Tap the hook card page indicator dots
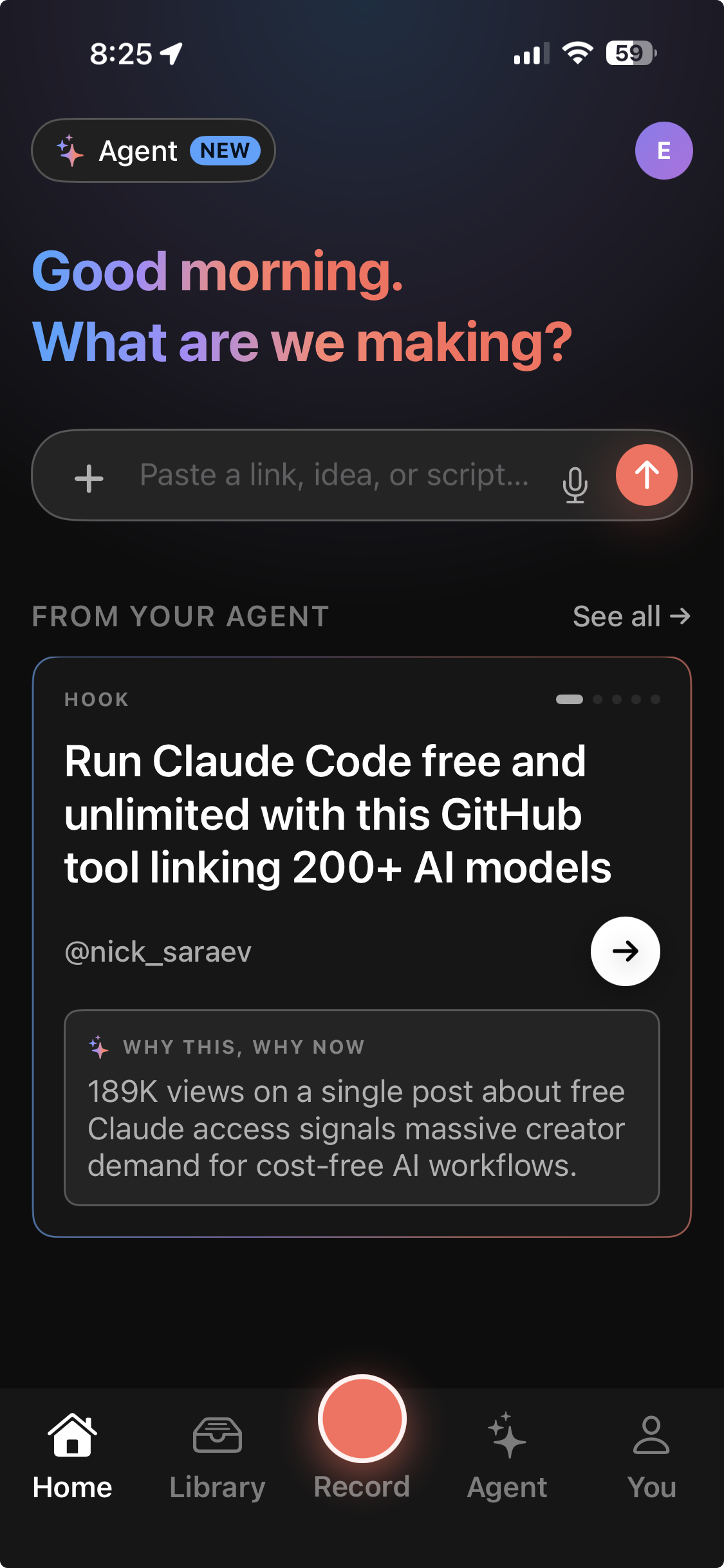Viewport: 724px width, 1568px height. pyautogui.click(x=608, y=700)
